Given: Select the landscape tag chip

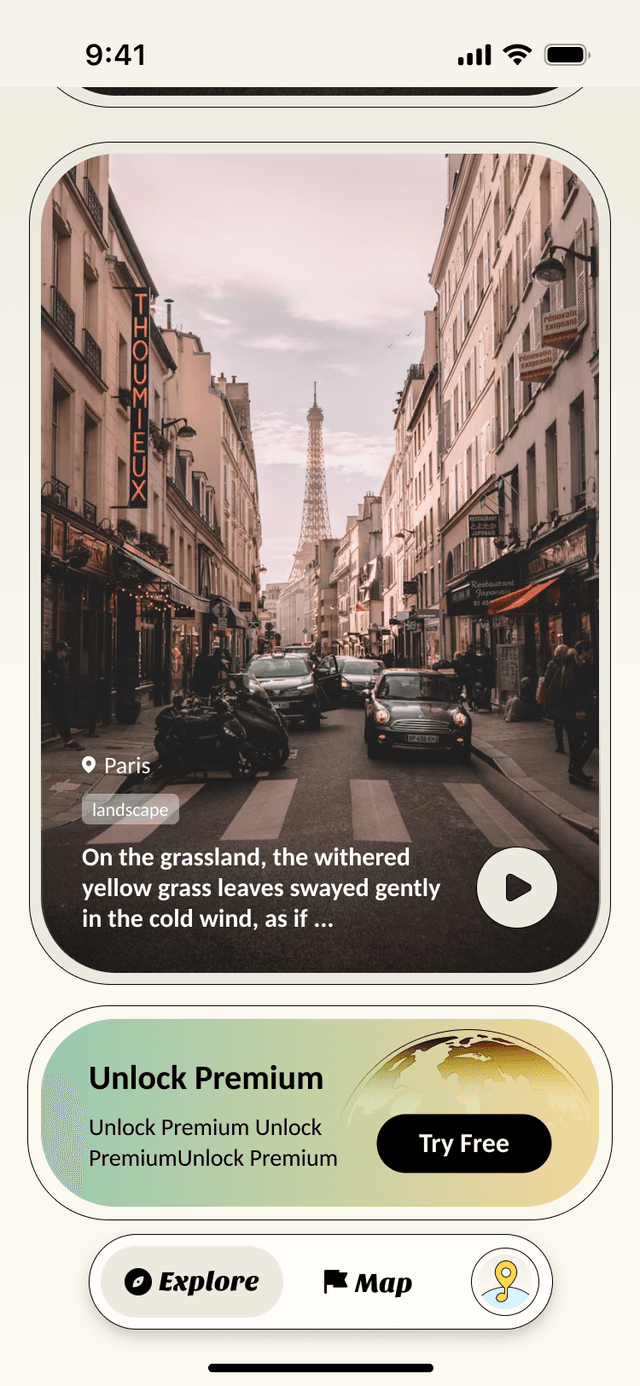Looking at the screenshot, I should pyautogui.click(x=130, y=809).
